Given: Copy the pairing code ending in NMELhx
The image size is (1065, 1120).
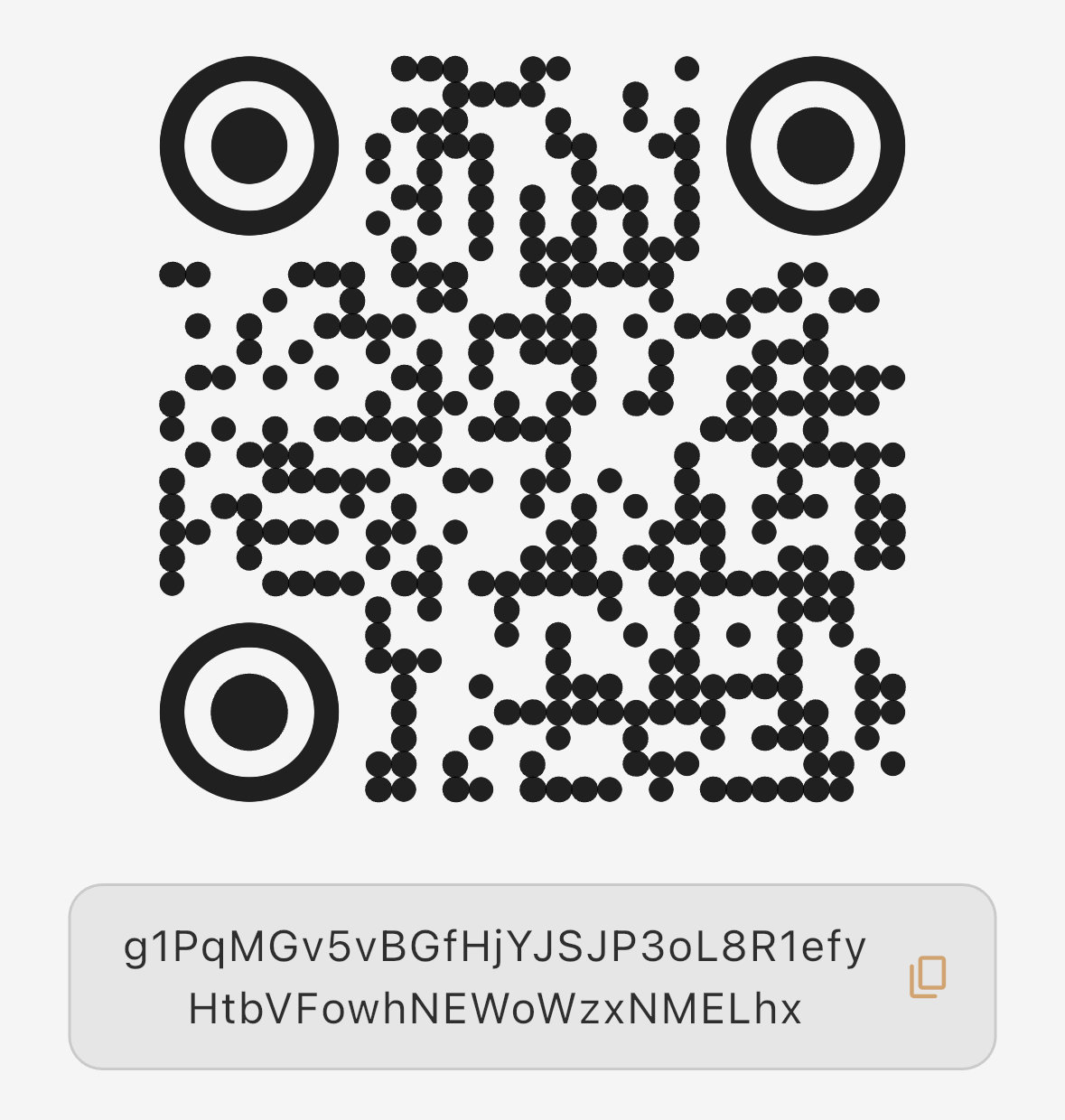Looking at the screenshot, I should (495, 975).
